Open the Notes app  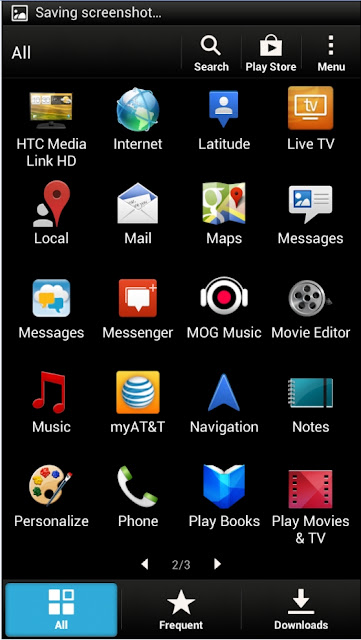coord(310,402)
